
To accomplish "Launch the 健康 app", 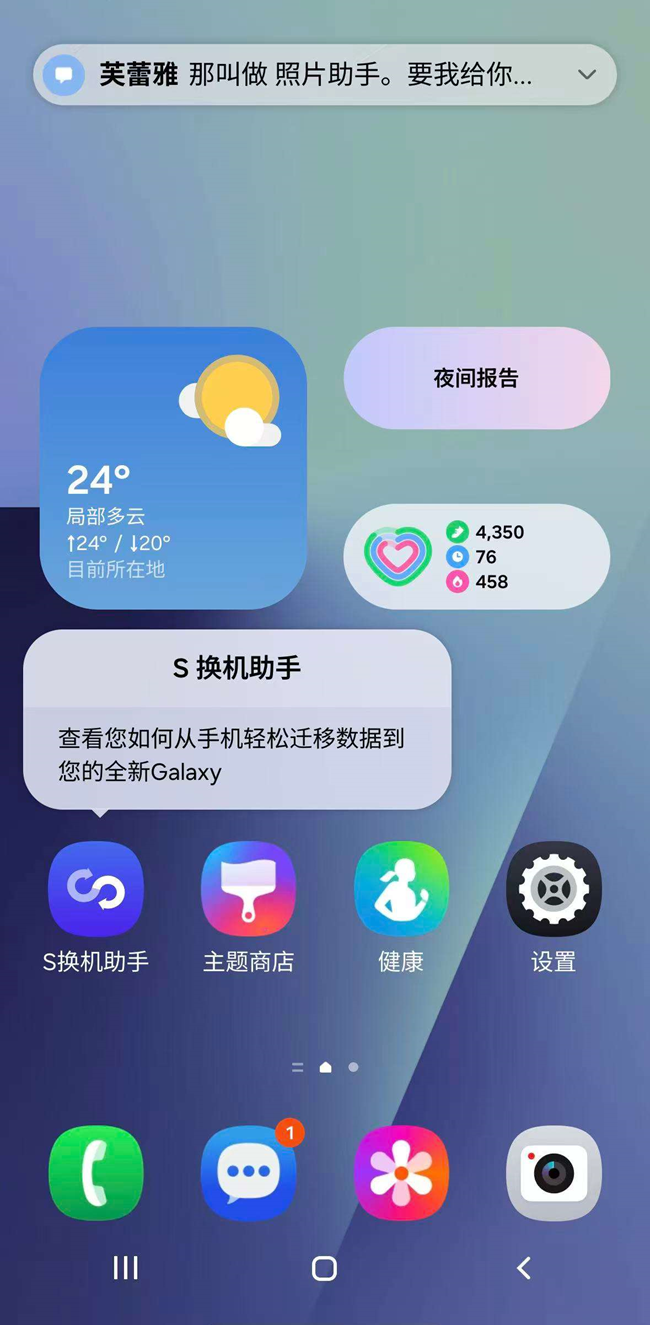I will [401, 889].
